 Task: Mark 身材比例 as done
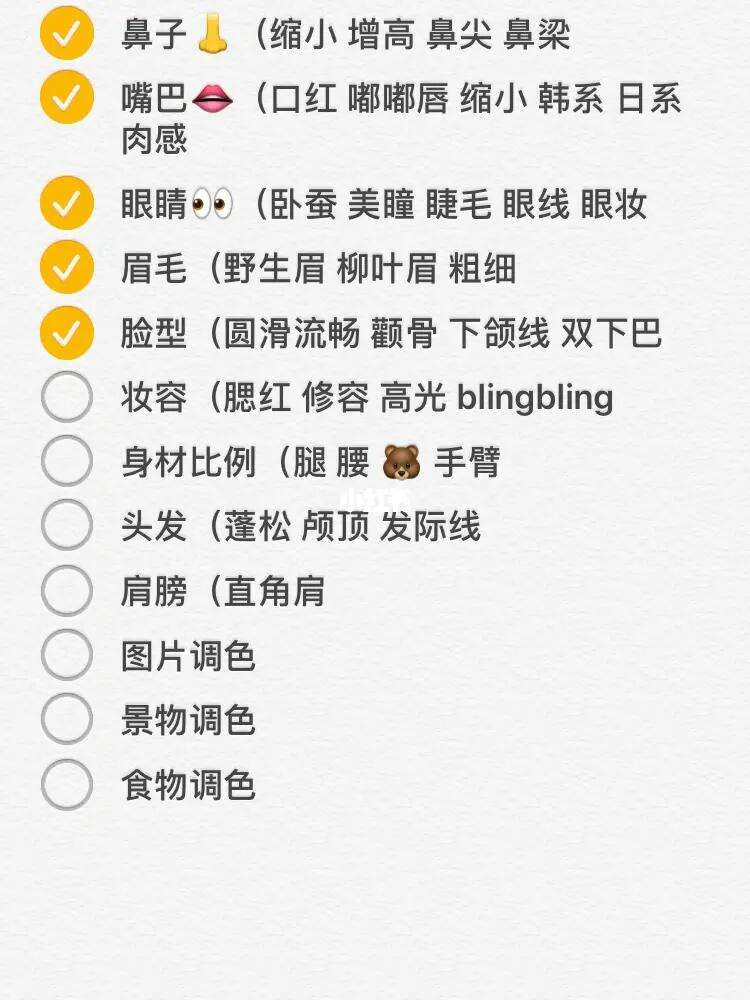66,461
